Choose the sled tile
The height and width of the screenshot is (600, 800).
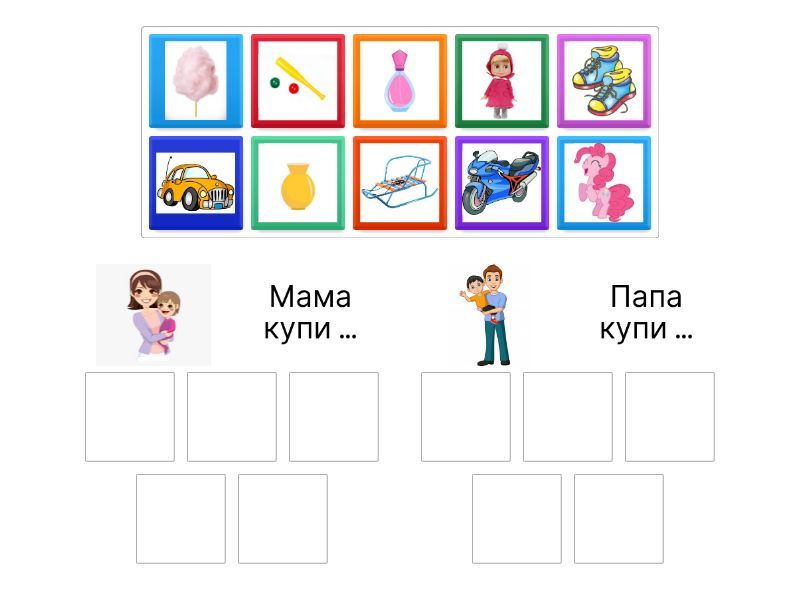(400, 184)
